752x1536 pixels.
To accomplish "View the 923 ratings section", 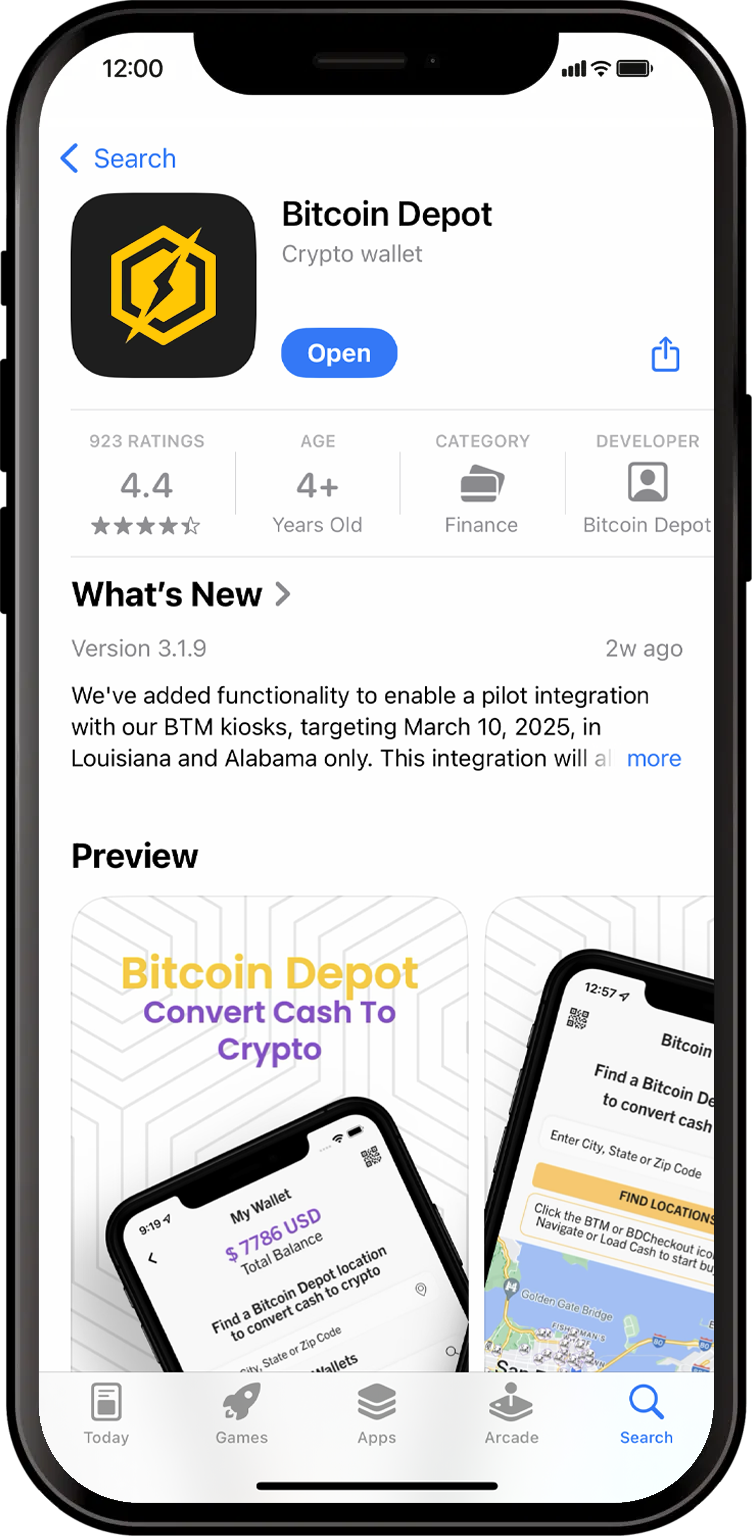I will (x=147, y=485).
